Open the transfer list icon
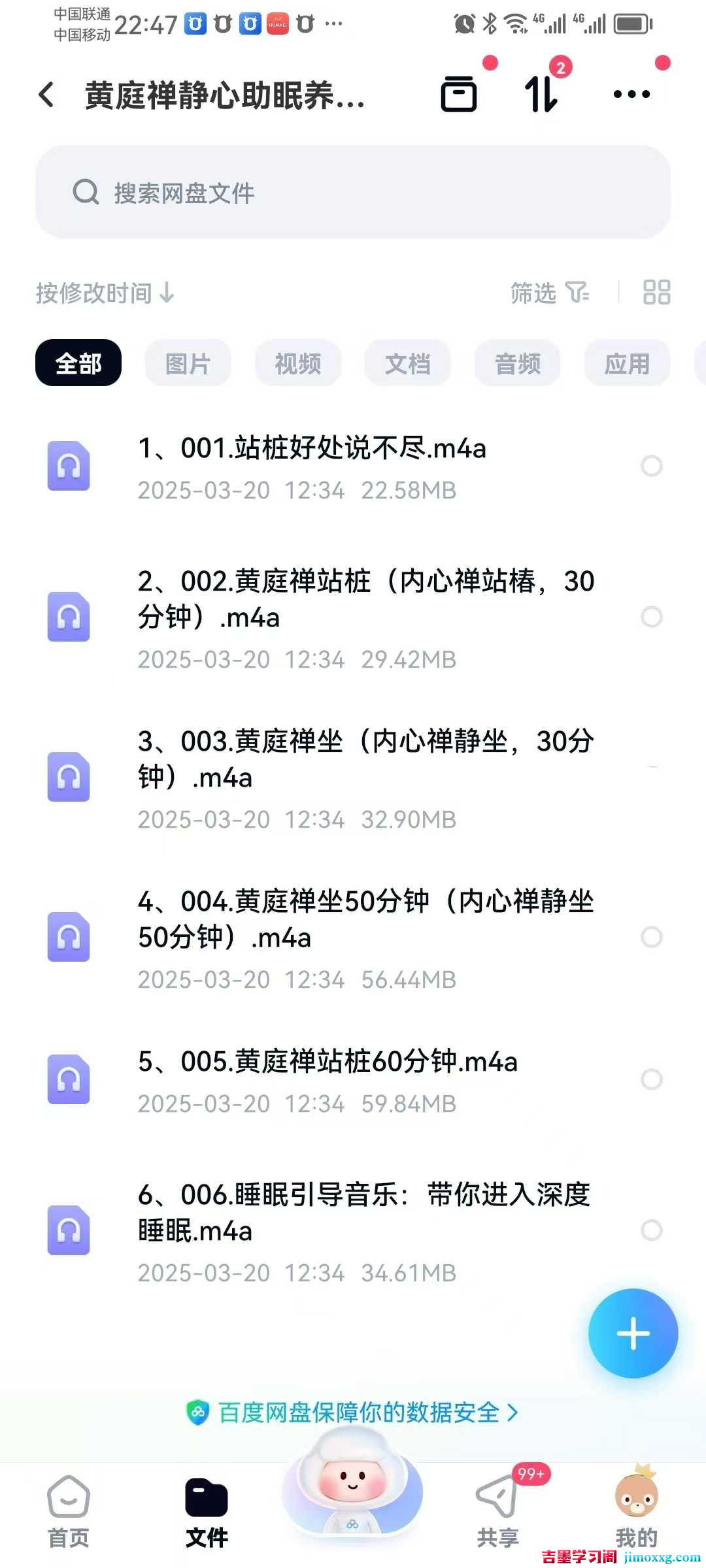 (460, 94)
